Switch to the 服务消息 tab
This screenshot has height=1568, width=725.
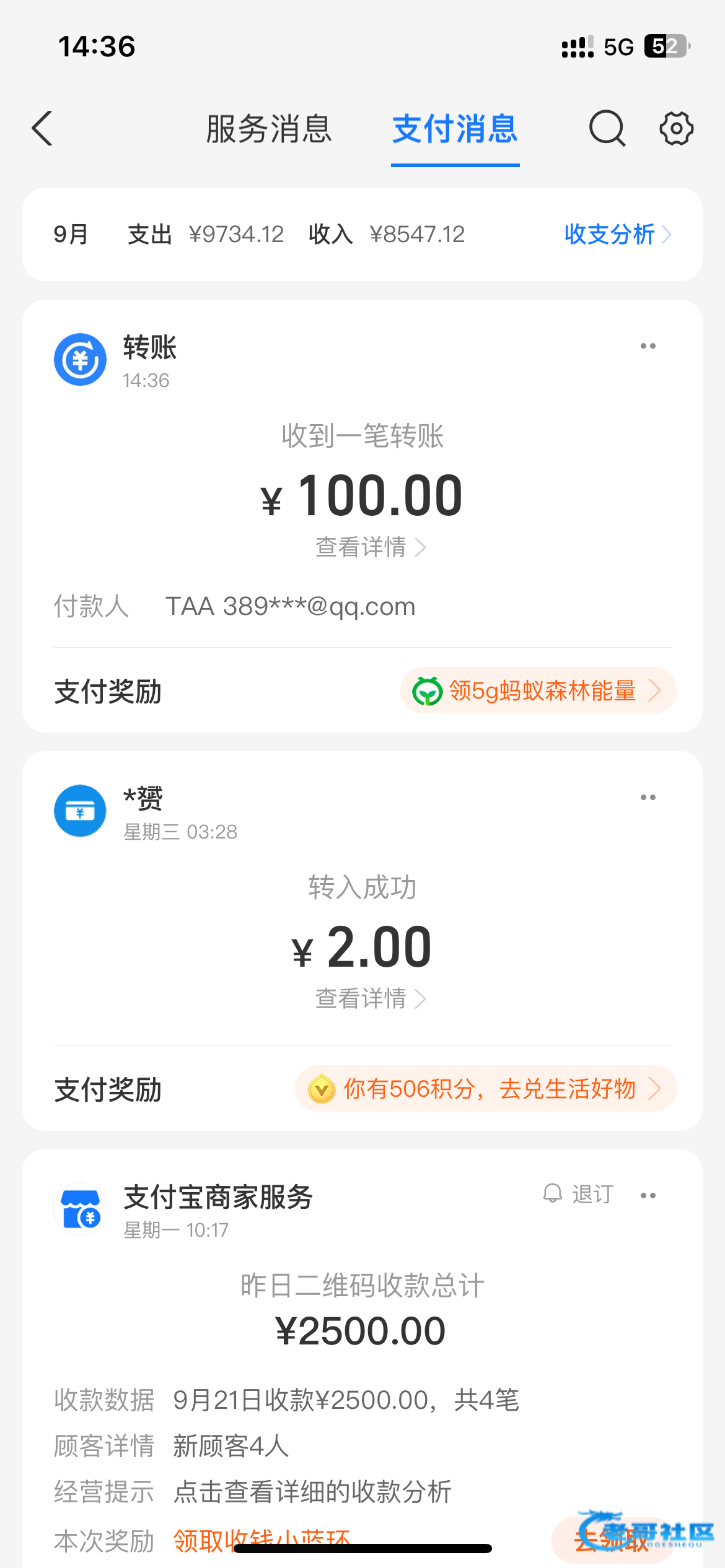(x=268, y=129)
